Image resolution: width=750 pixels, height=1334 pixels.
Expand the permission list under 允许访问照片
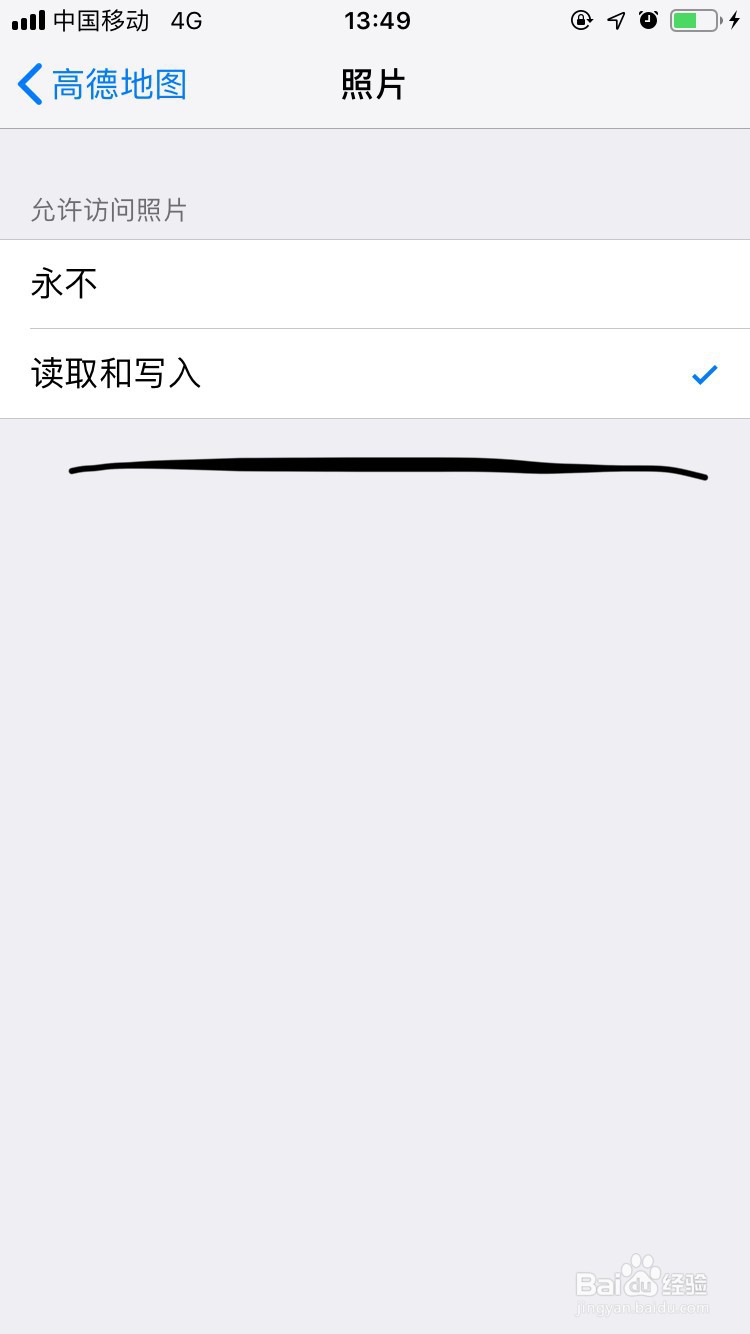pos(109,210)
